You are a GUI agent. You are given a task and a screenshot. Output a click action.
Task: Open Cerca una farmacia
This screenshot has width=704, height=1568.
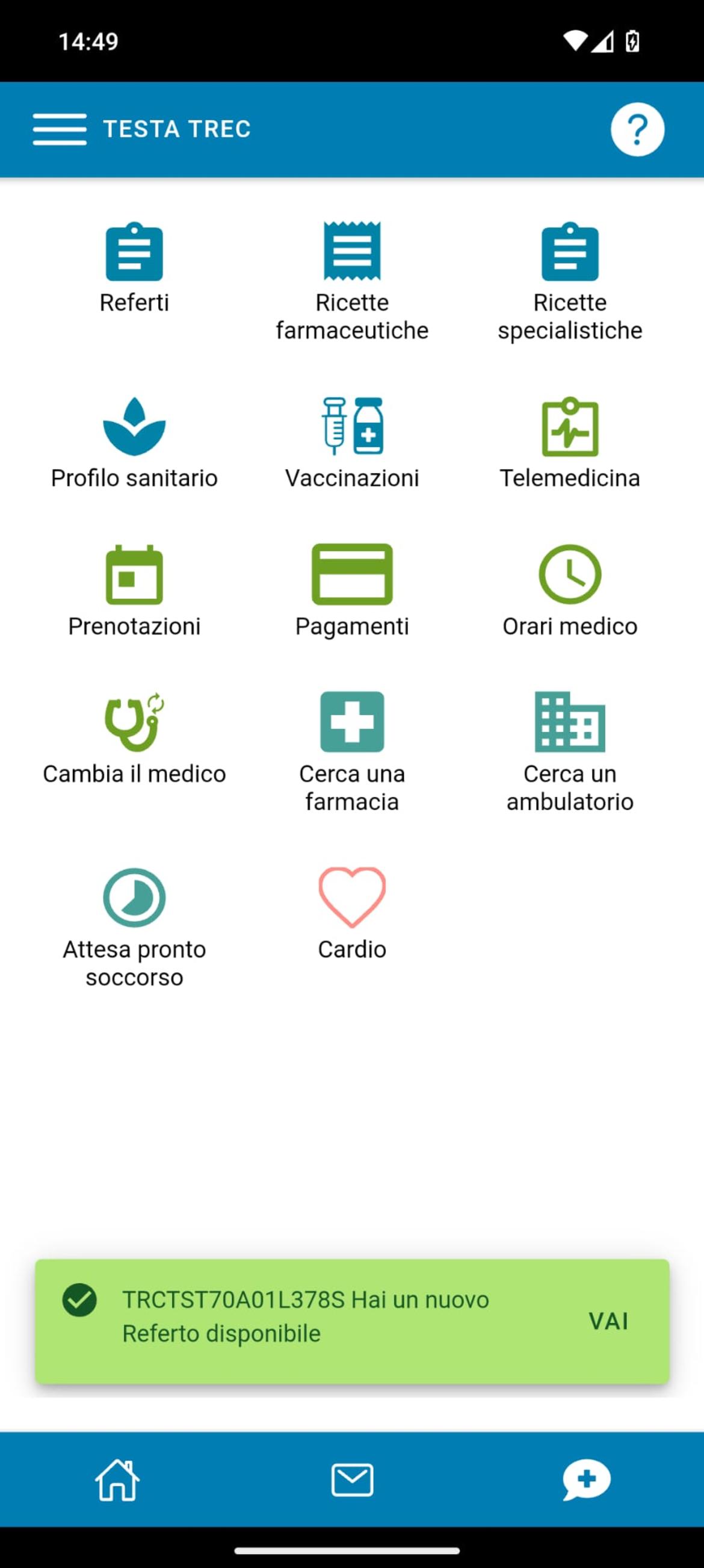pyautogui.click(x=353, y=753)
